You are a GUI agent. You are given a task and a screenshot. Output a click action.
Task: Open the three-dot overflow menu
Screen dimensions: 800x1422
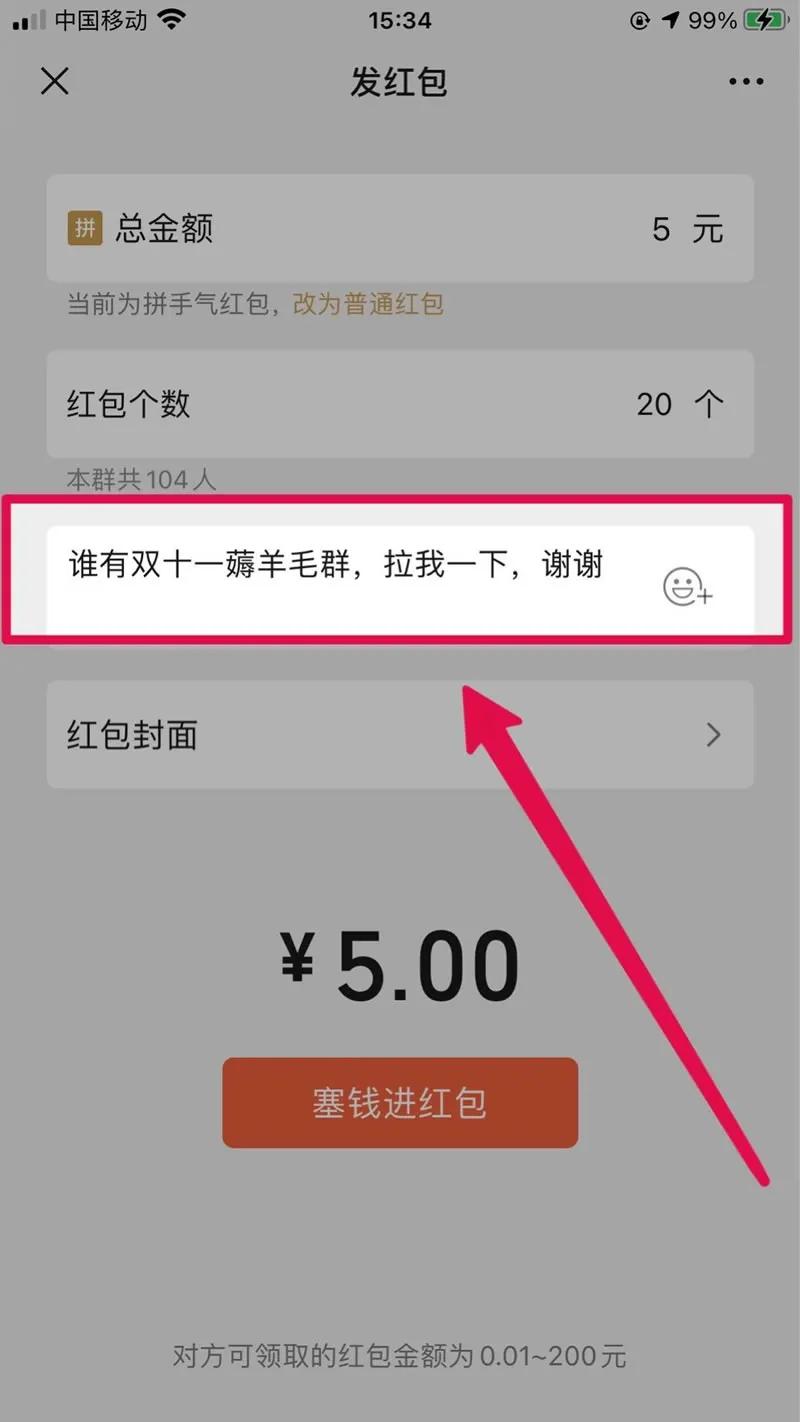746,82
